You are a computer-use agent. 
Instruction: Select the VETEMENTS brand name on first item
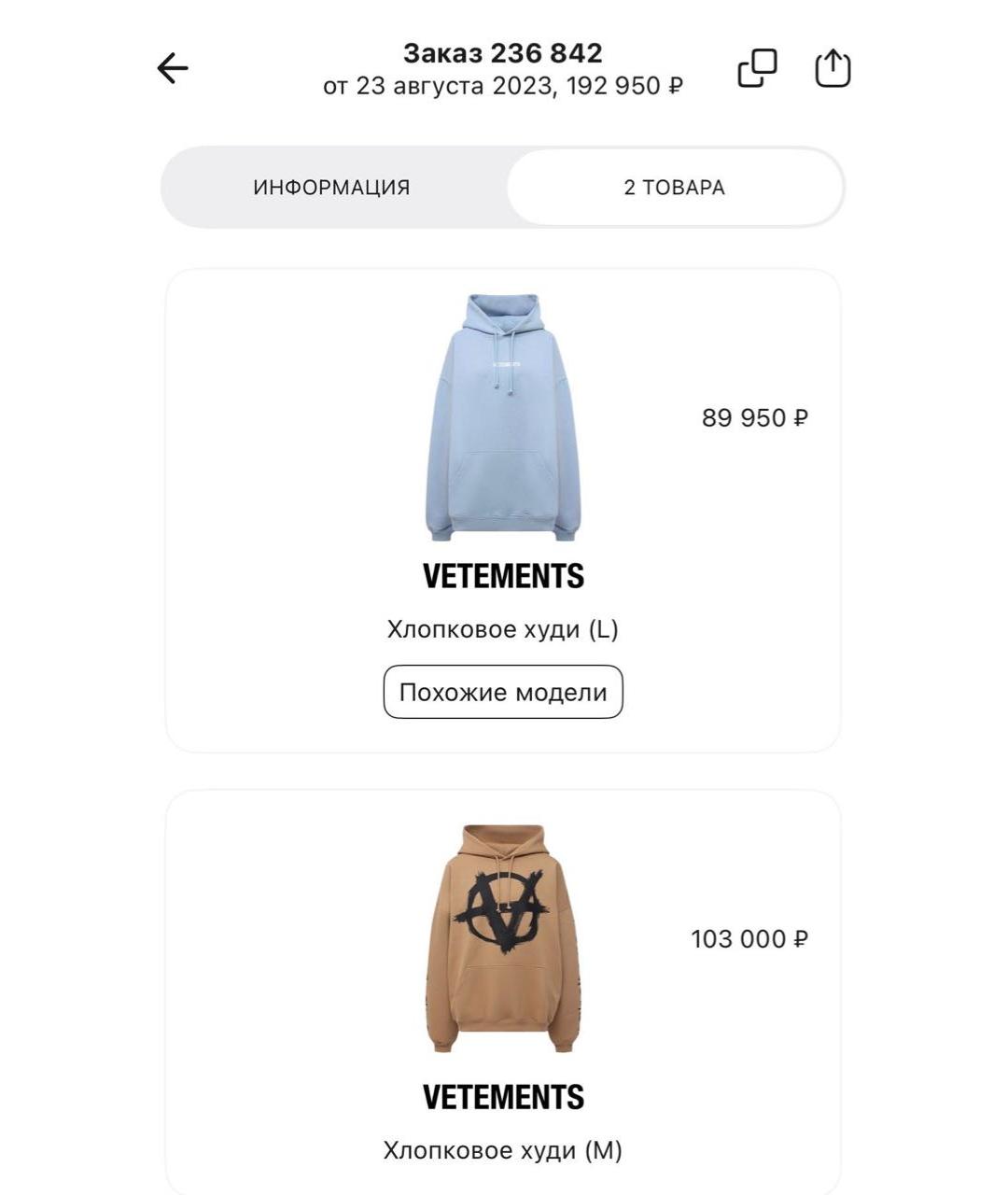pos(502,575)
